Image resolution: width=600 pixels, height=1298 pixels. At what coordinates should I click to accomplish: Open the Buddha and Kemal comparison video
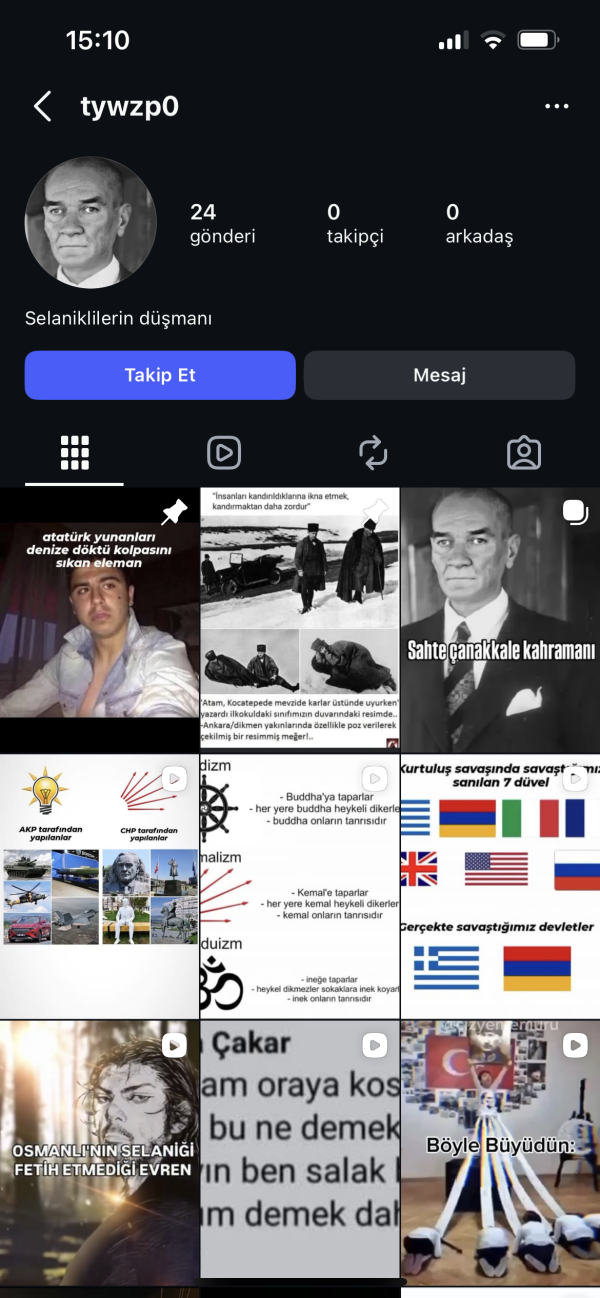pyautogui.click(x=300, y=886)
